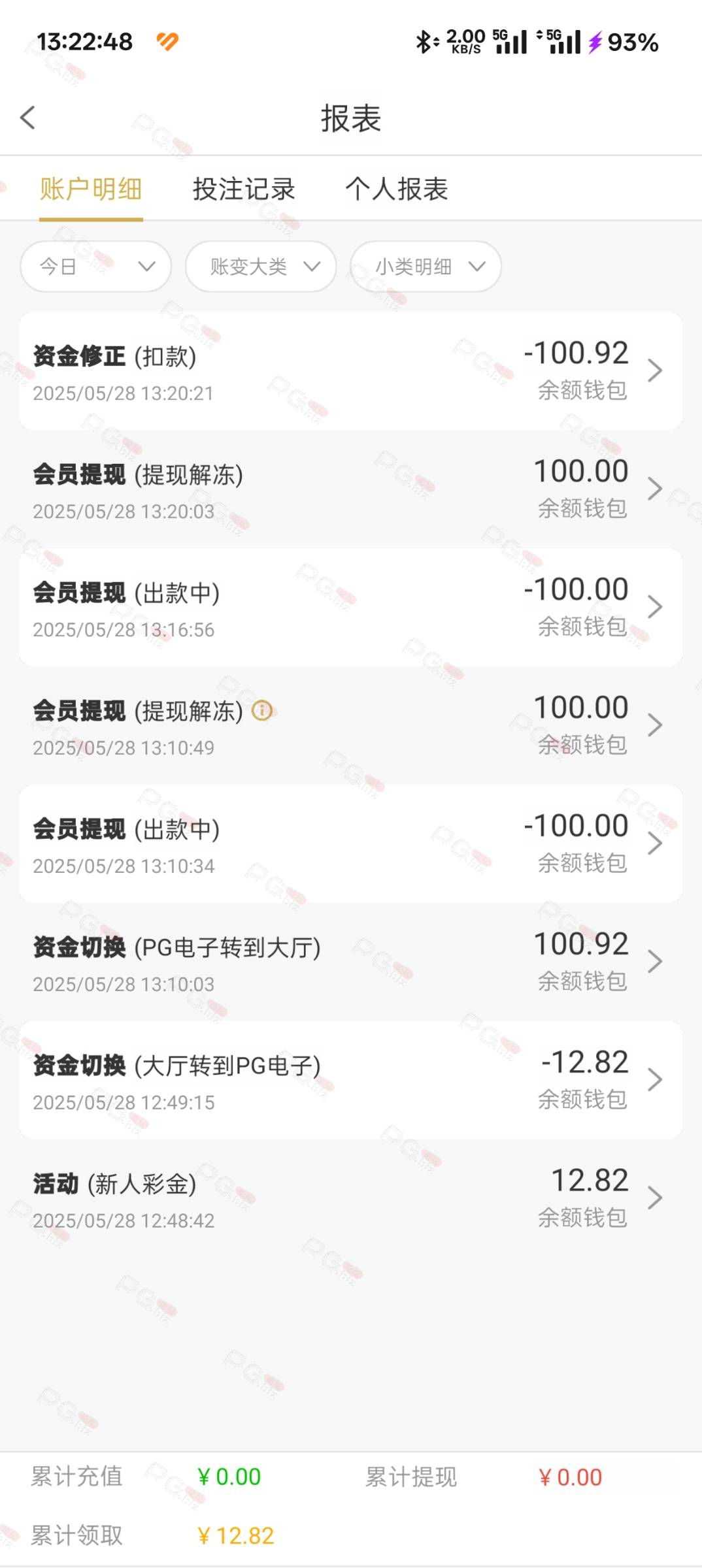This screenshot has height=1568, width=702.
Task: View 提现解冻 record from 13:20:03
Action: (x=351, y=489)
